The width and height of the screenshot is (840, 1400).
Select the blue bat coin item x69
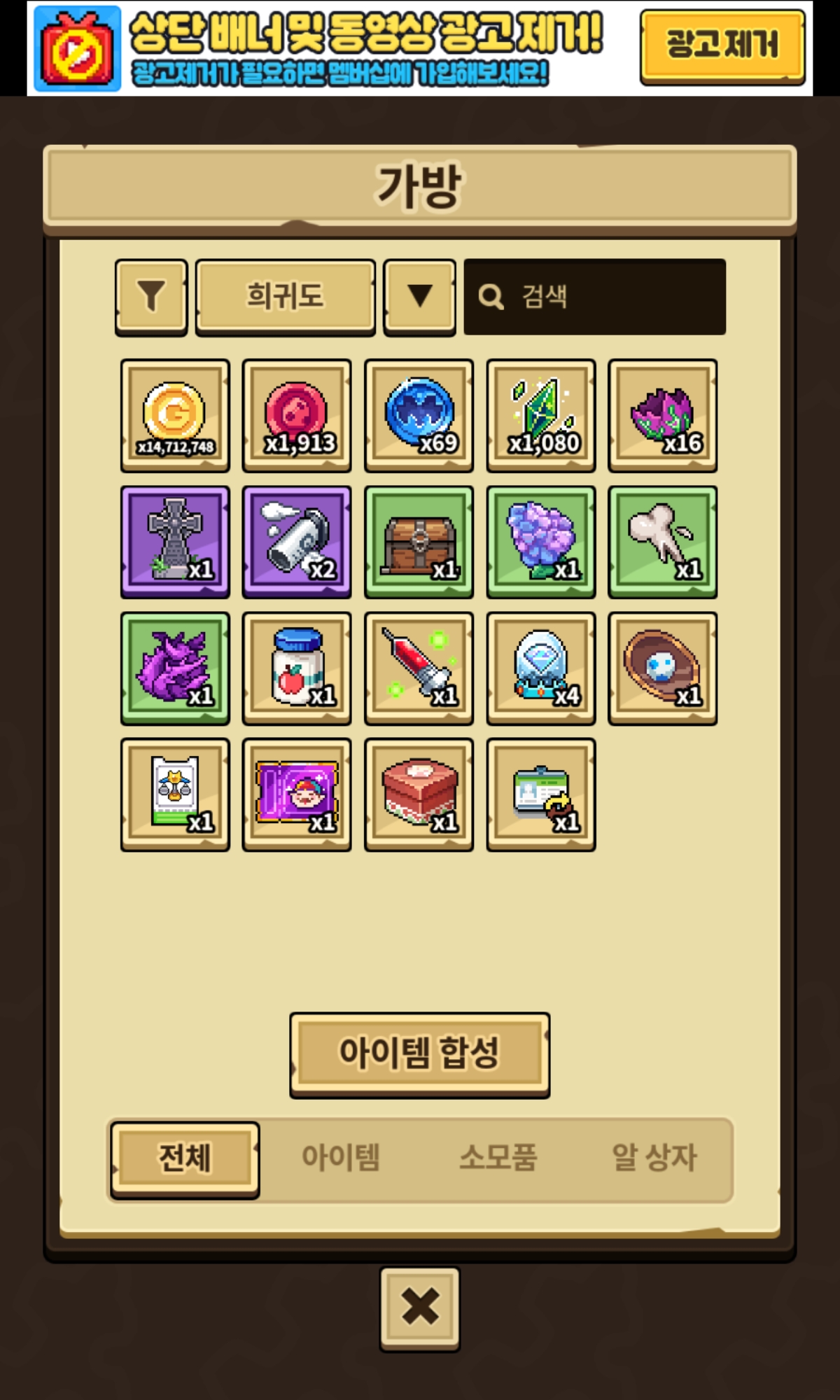[x=419, y=415]
